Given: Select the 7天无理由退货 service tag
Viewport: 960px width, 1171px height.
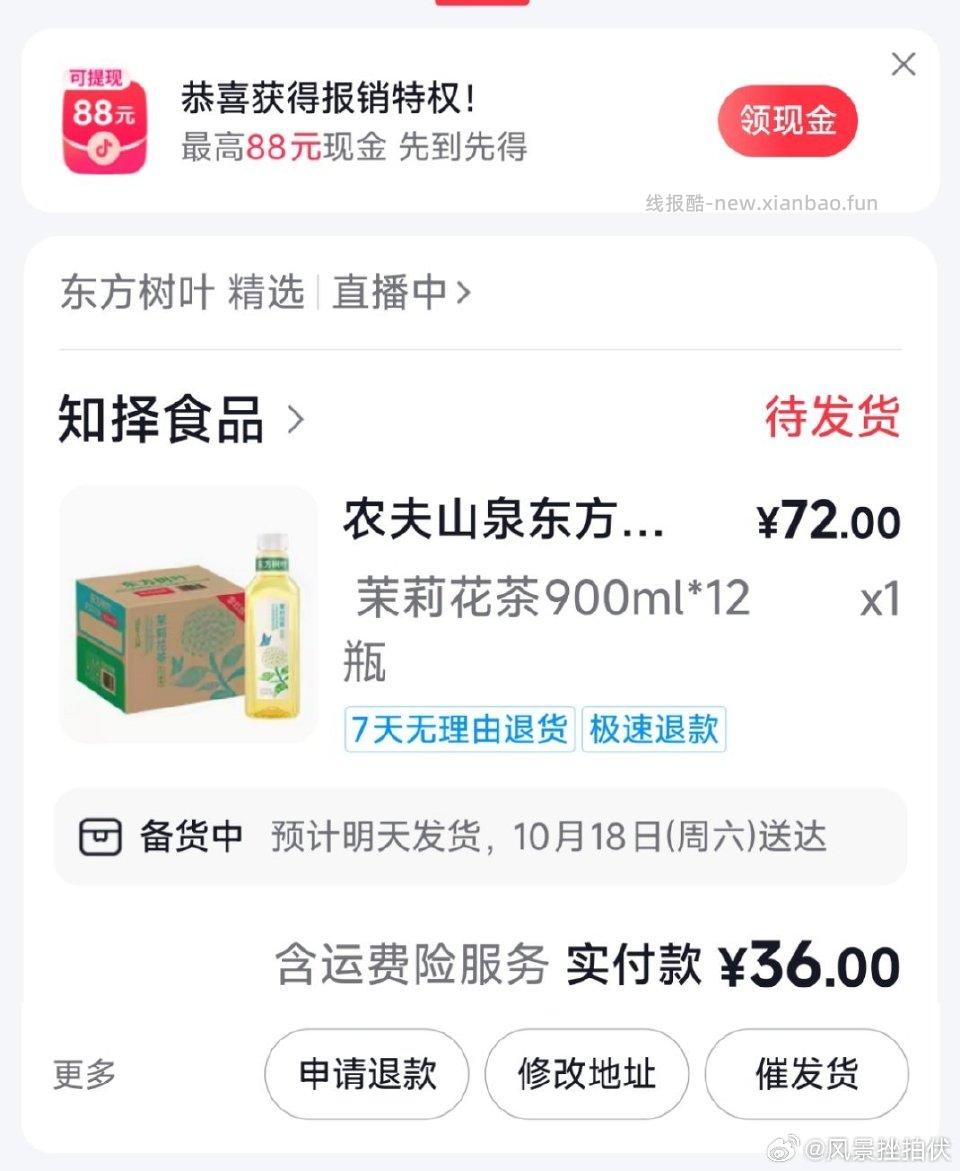Looking at the screenshot, I should click(458, 731).
